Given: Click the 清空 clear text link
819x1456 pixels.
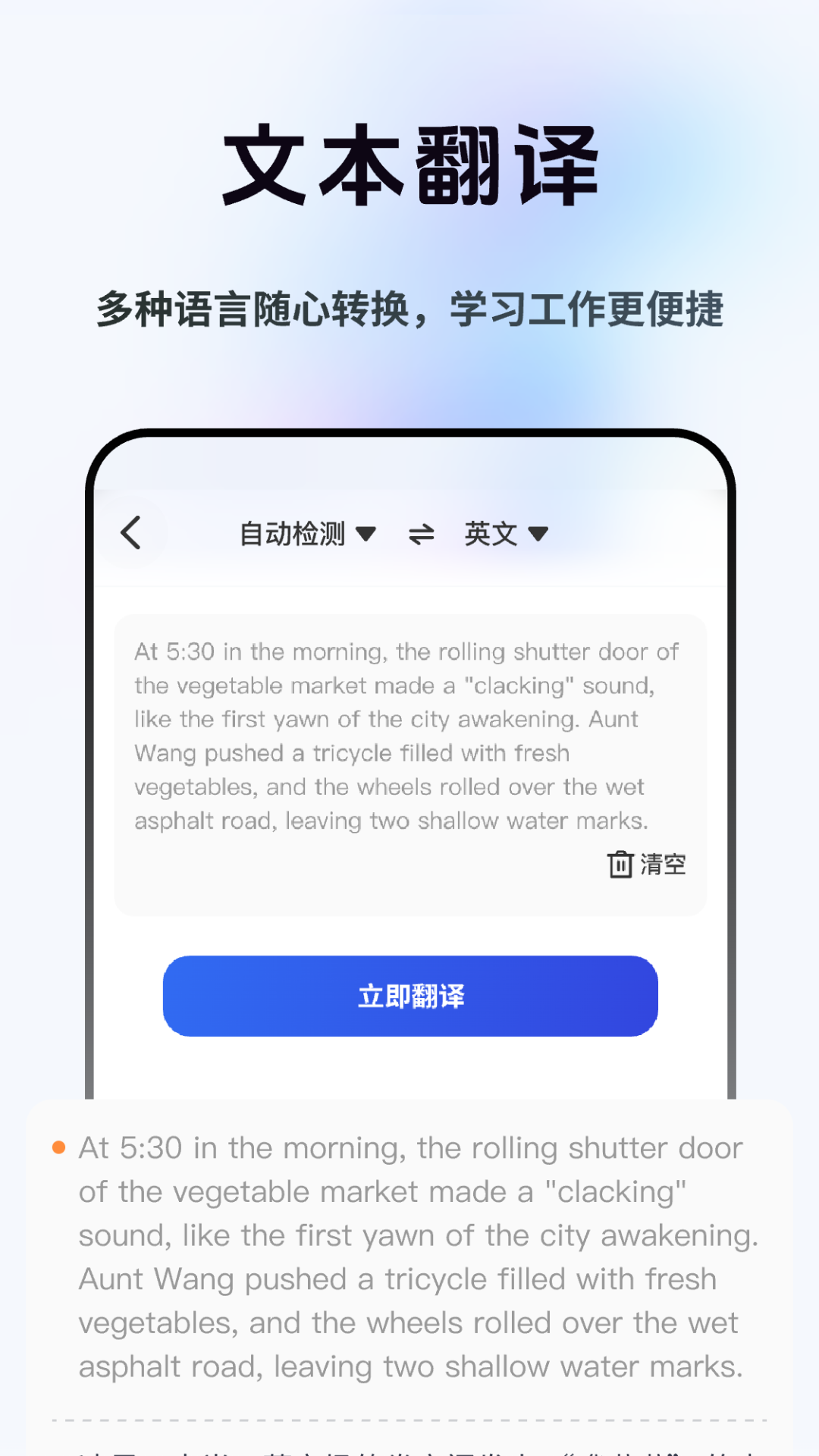Looking at the screenshot, I should (662, 863).
